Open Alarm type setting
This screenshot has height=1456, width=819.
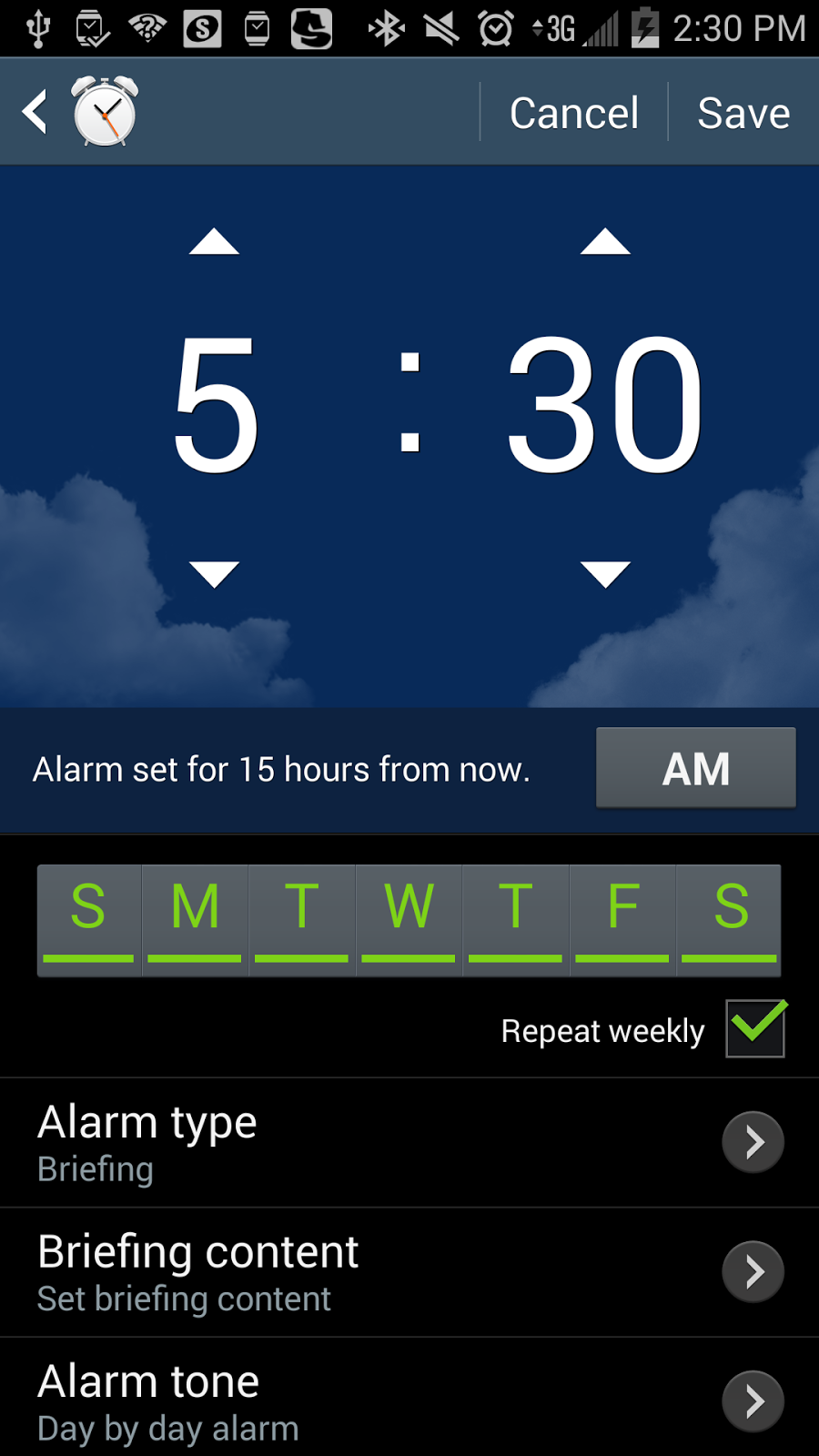409,1143
